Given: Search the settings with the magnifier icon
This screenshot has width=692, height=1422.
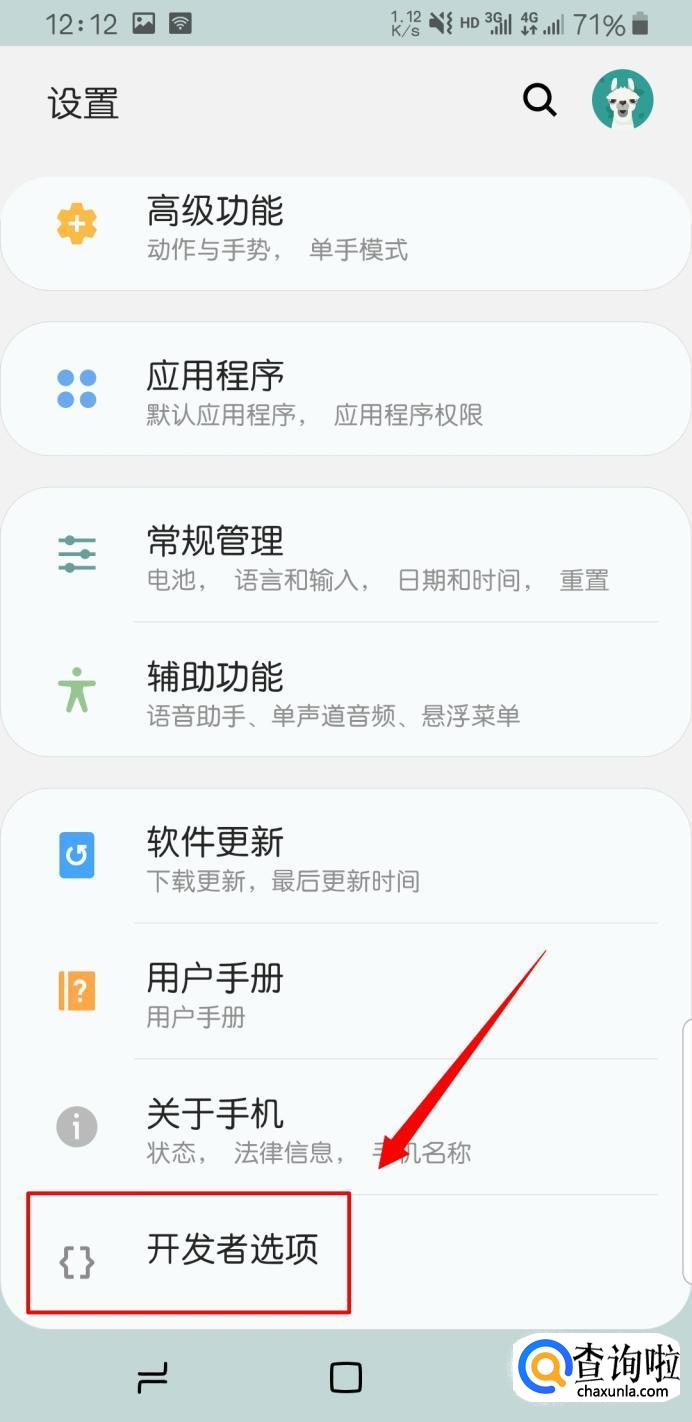Looking at the screenshot, I should click(x=539, y=100).
